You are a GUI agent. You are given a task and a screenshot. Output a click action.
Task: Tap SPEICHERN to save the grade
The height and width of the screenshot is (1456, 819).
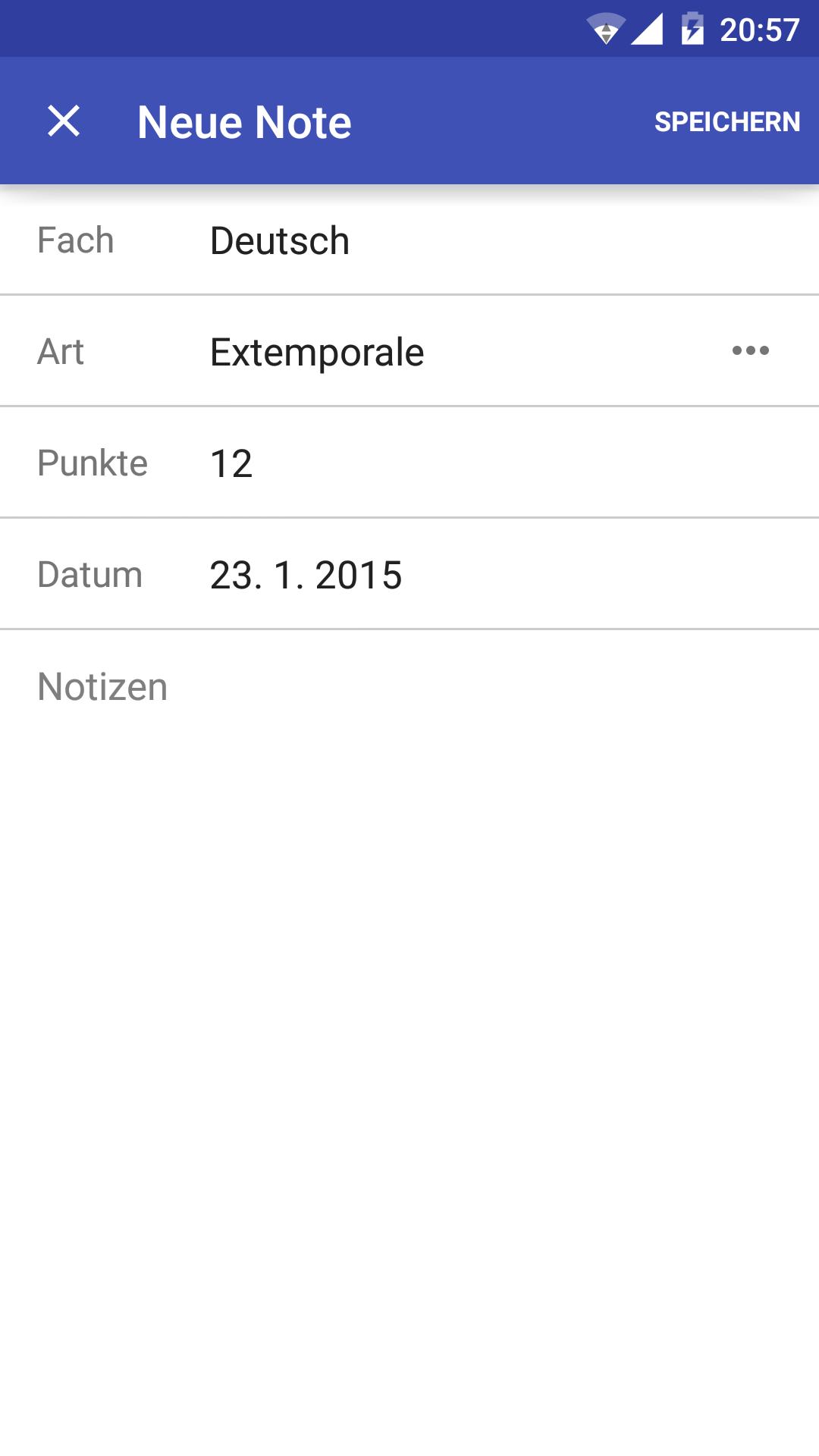(x=726, y=121)
